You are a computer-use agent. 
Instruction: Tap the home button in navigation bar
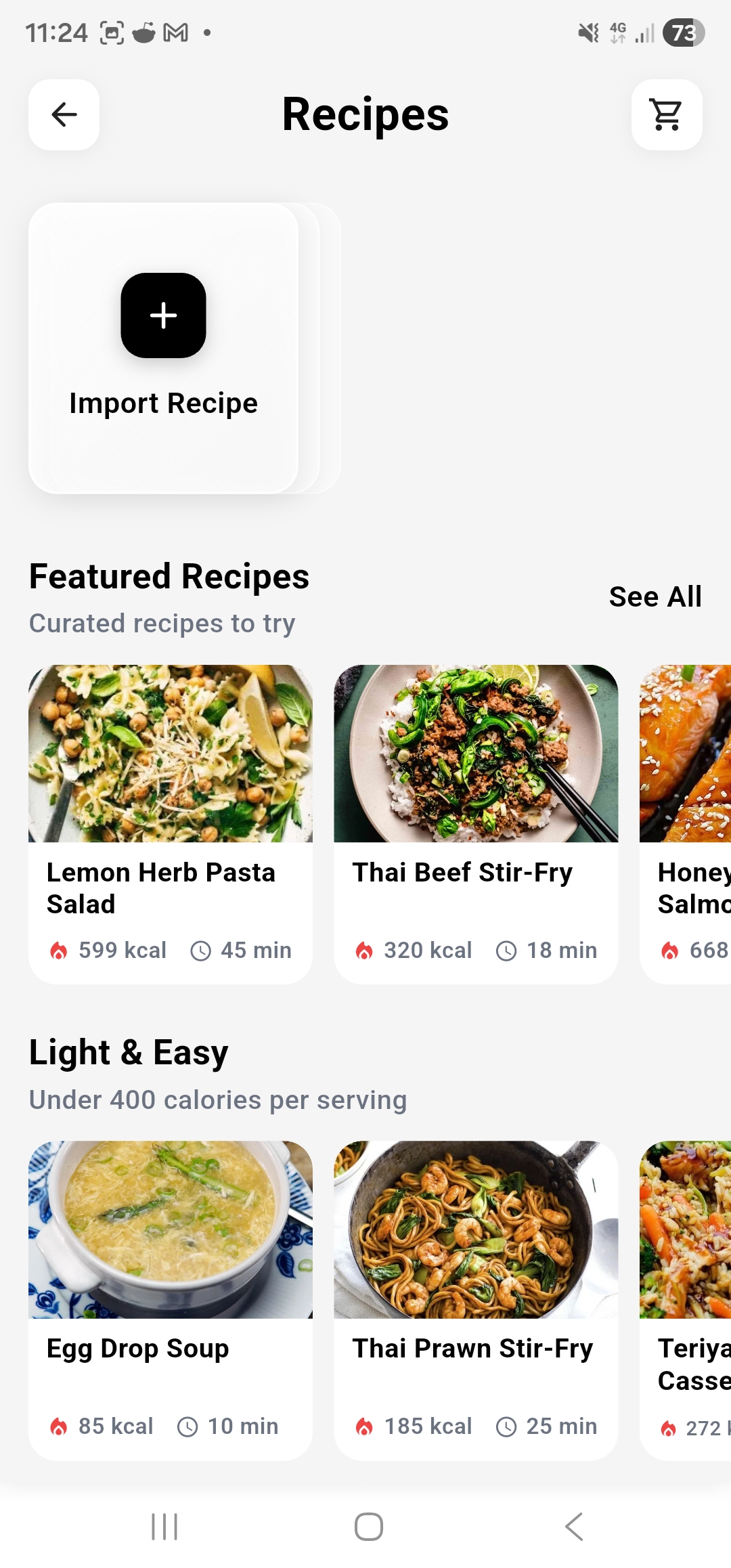pos(365,1526)
